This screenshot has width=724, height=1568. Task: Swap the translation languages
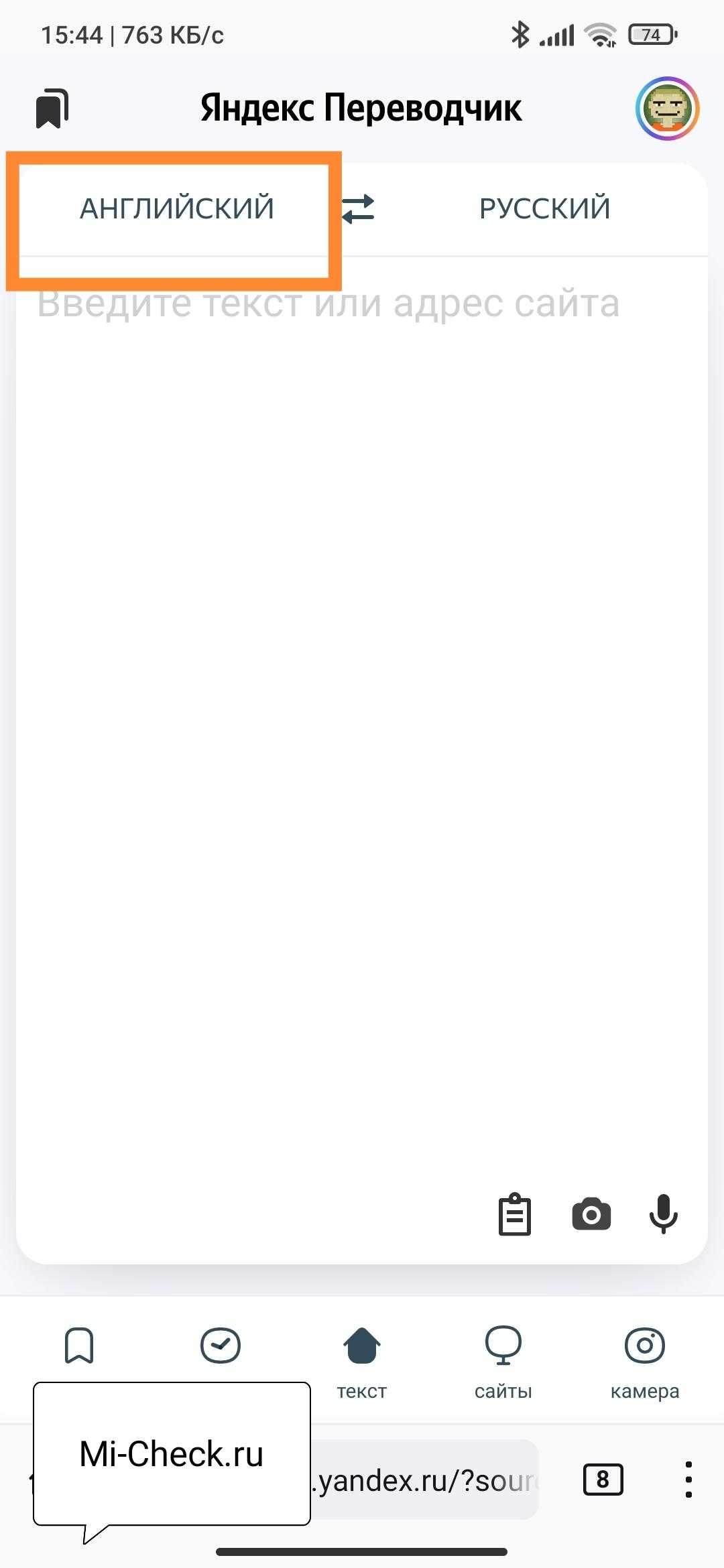pos(358,209)
